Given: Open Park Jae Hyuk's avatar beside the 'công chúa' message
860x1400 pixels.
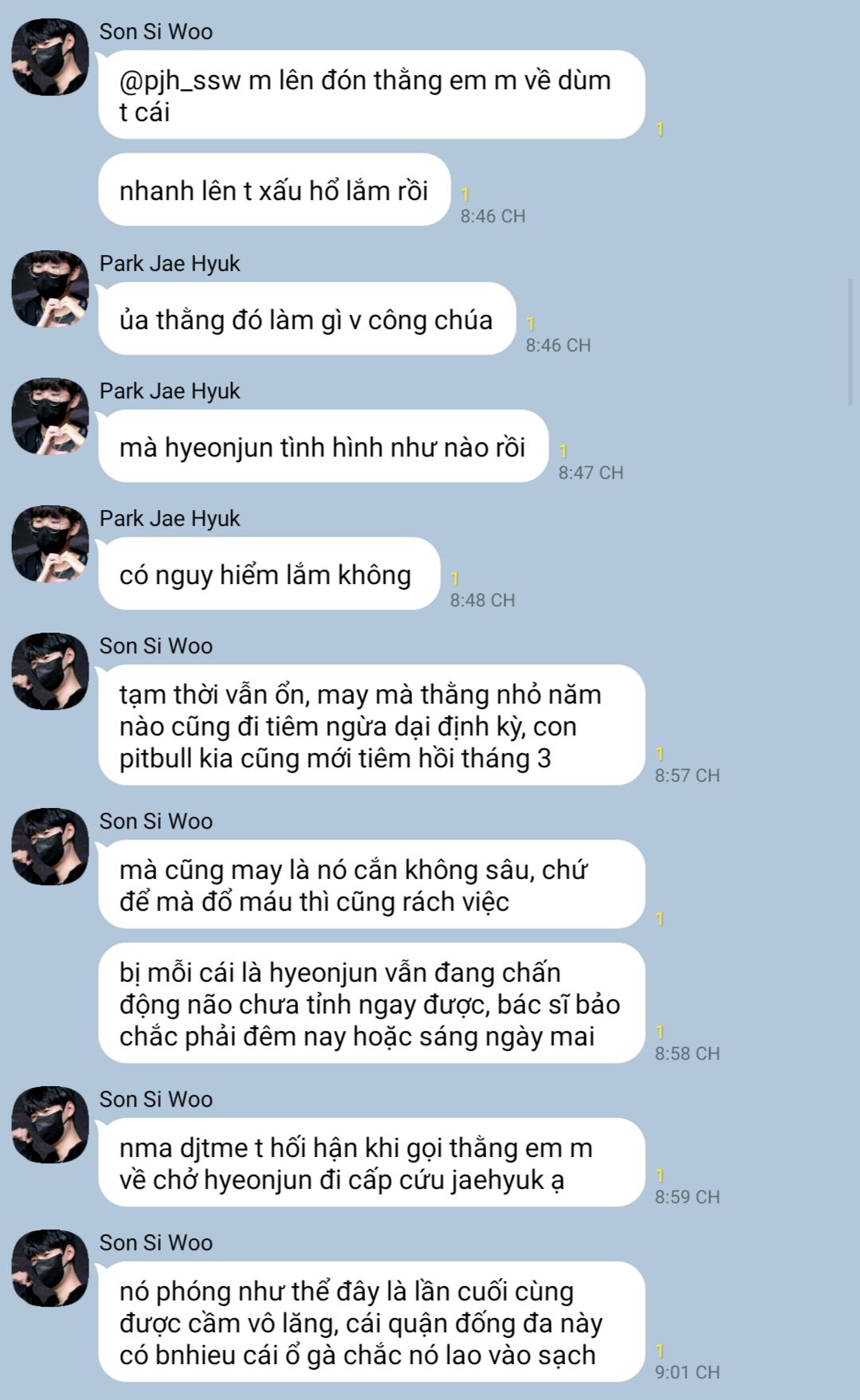Looking at the screenshot, I should (x=49, y=288).
